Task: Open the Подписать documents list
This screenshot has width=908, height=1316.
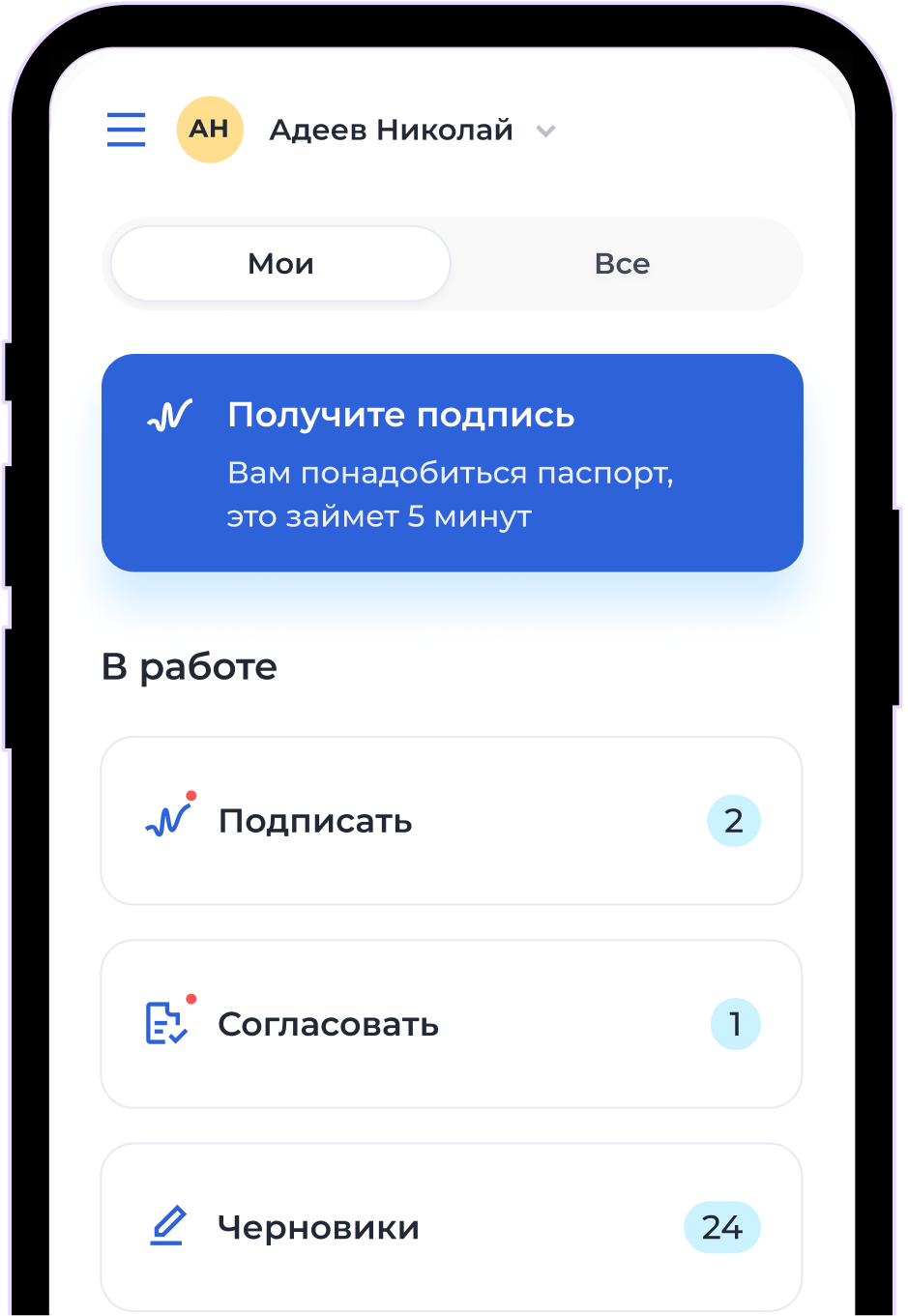Action: click(x=452, y=821)
